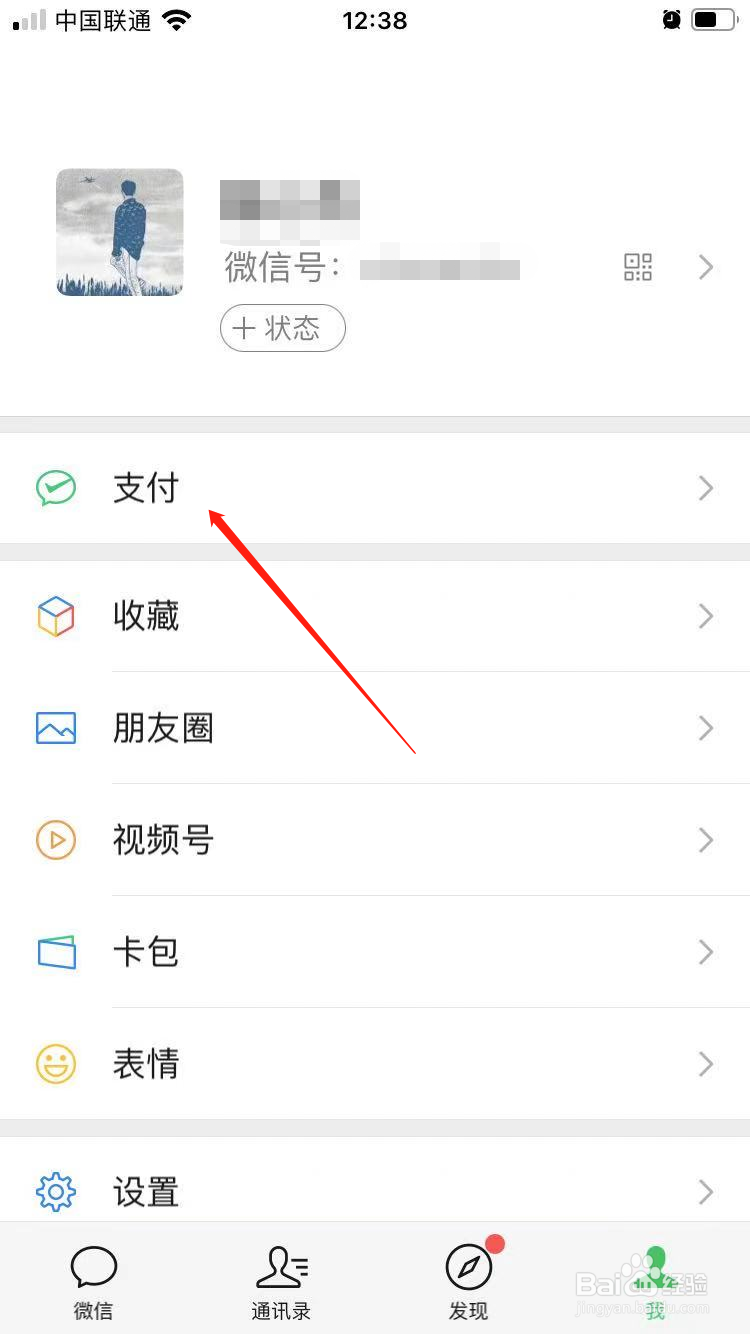This screenshot has width=750, height=1334.
Task: Tap the status (+状态) button
Action: pos(282,328)
